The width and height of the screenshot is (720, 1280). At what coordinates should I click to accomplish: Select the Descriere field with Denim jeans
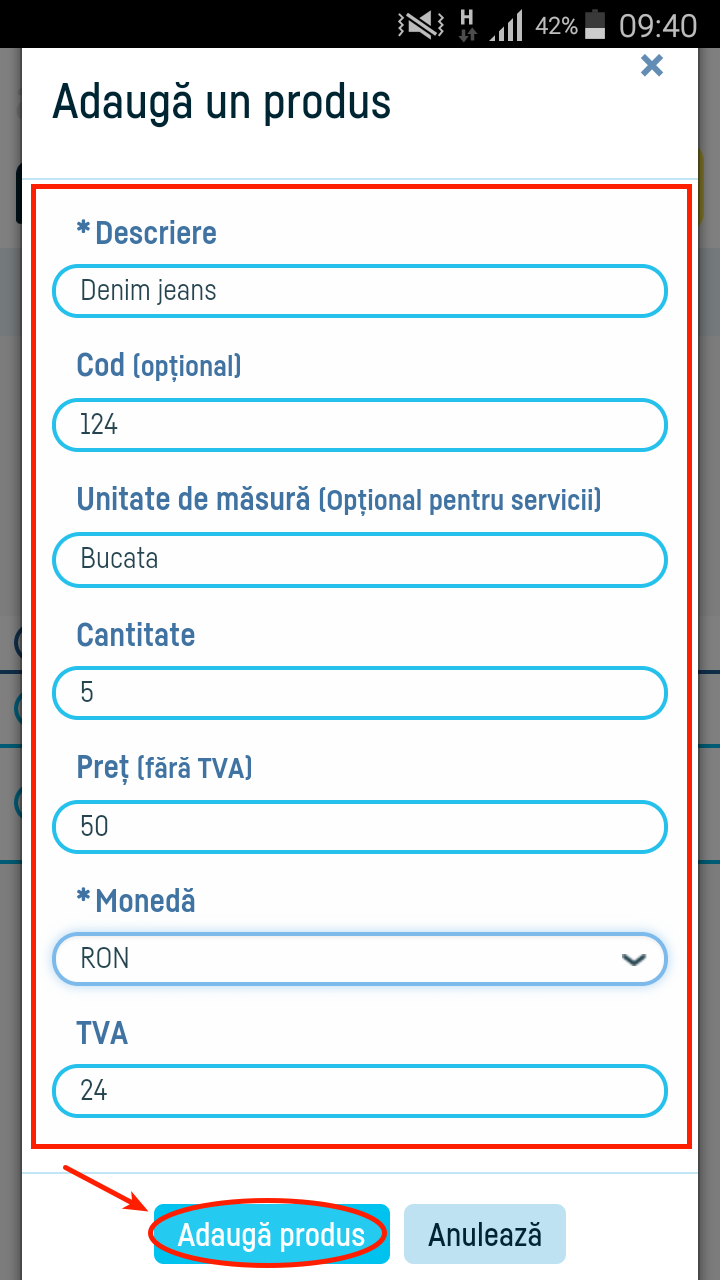coord(360,291)
